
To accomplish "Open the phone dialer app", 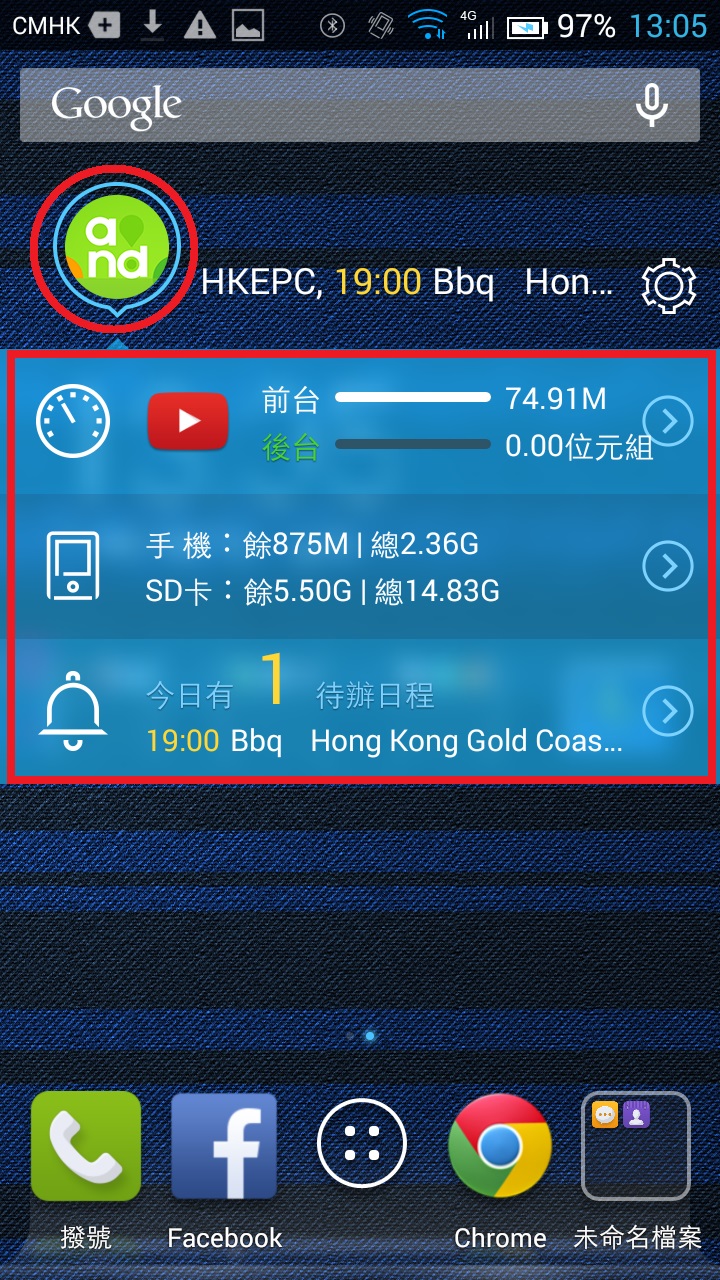I will pos(86,1146).
